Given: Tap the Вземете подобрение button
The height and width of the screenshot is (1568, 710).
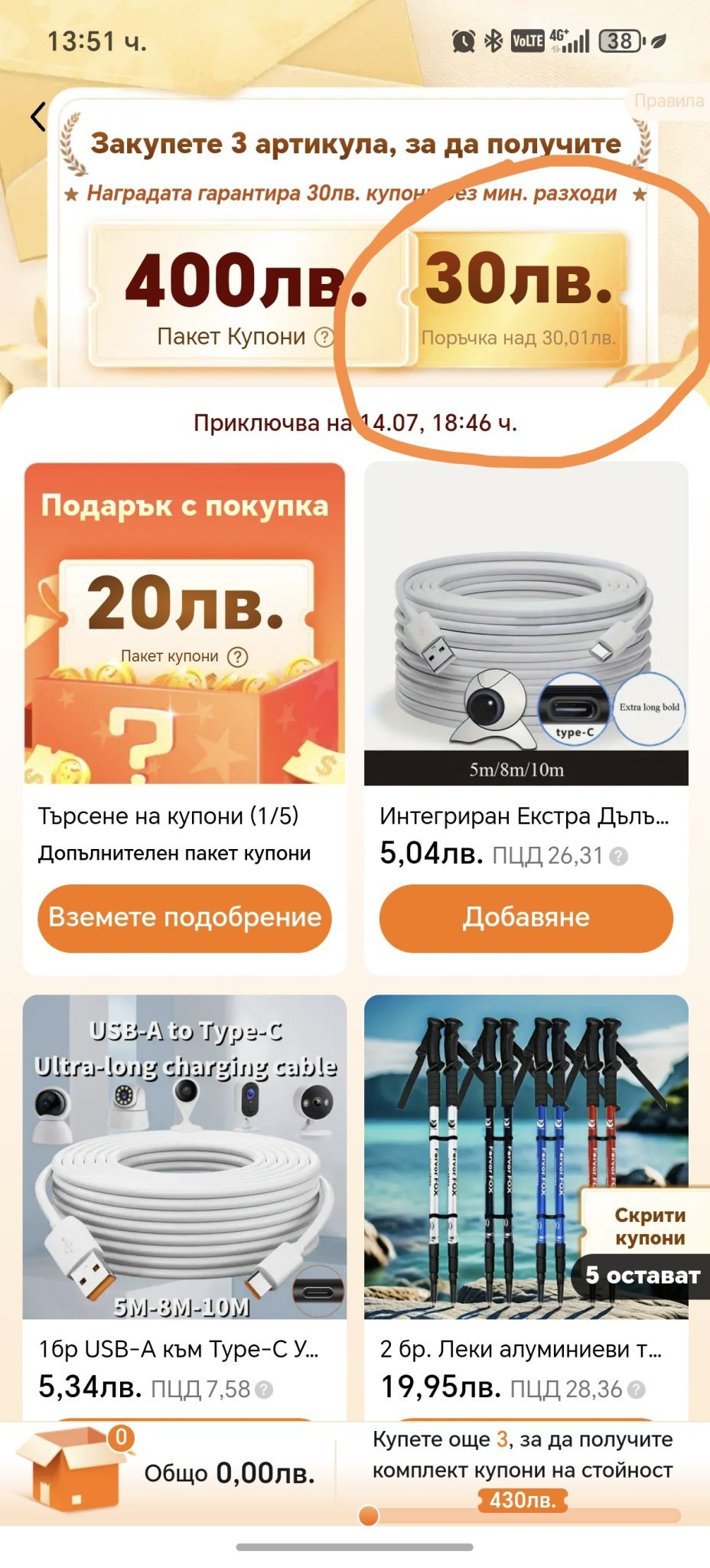Looking at the screenshot, I should (x=184, y=917).
